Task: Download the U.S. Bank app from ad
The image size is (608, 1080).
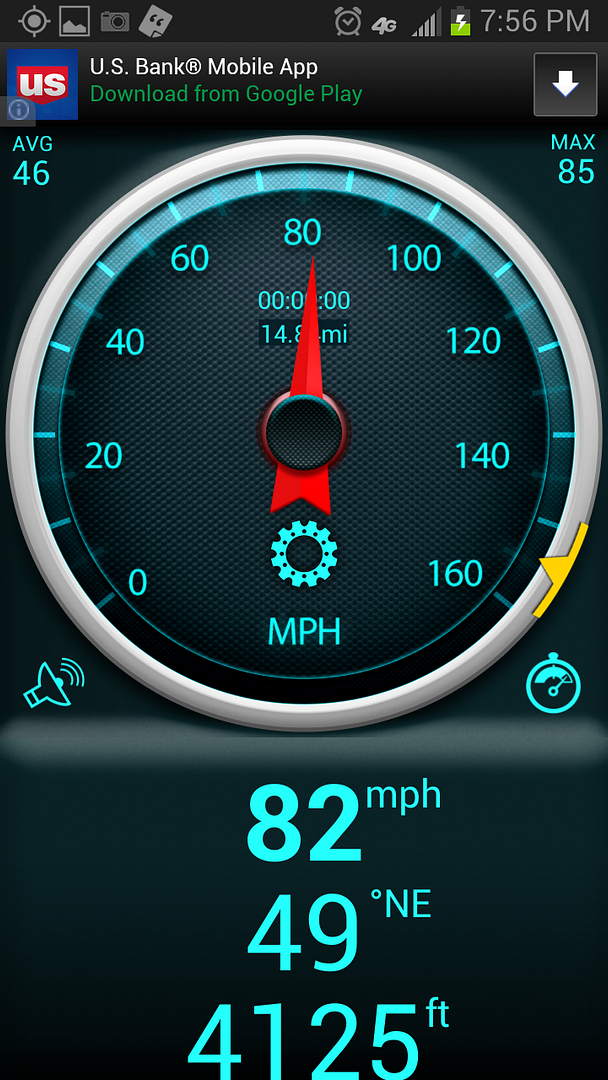Action: coord(565,85)
